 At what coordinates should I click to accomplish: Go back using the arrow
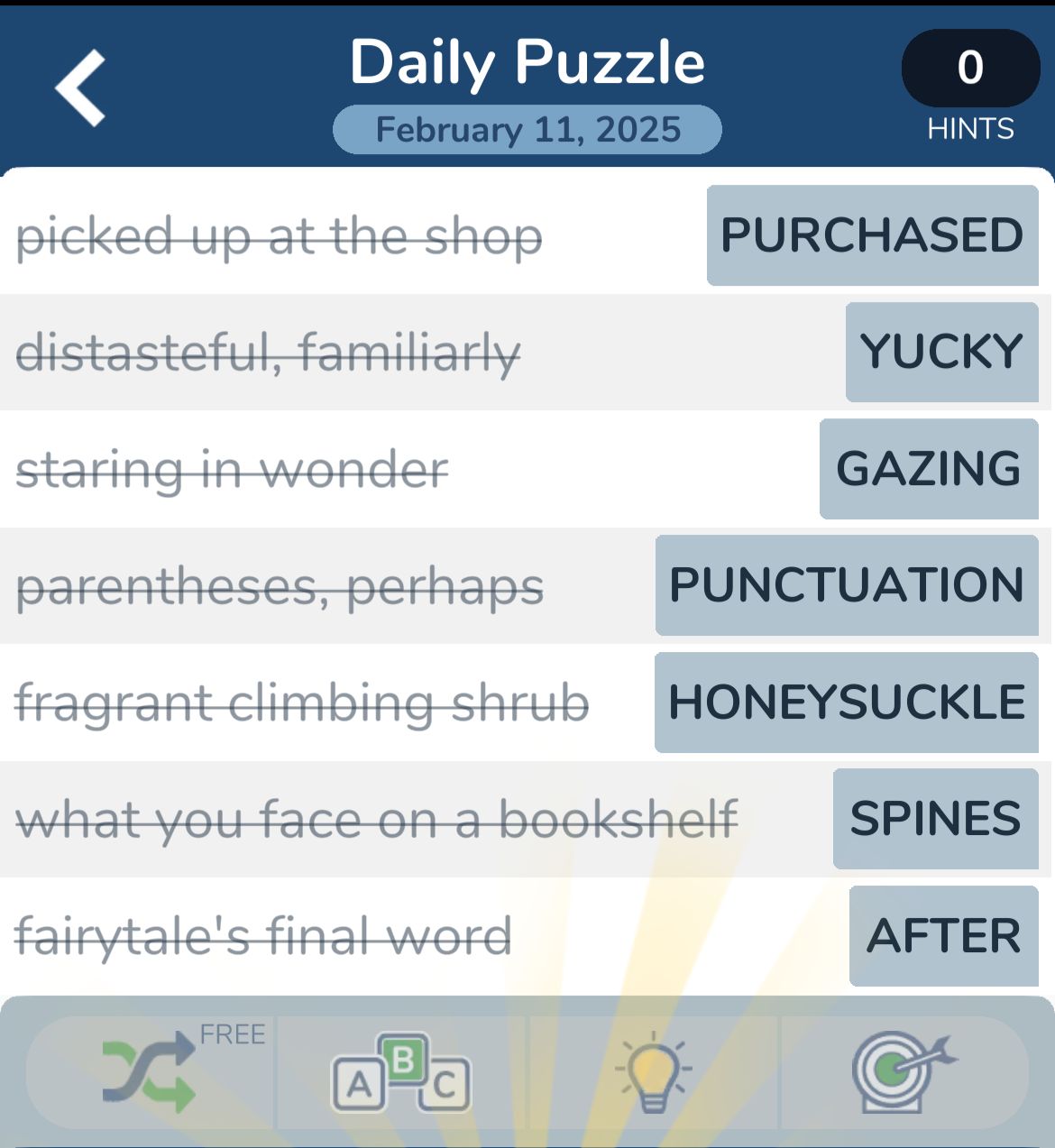[x=81, y=87]
